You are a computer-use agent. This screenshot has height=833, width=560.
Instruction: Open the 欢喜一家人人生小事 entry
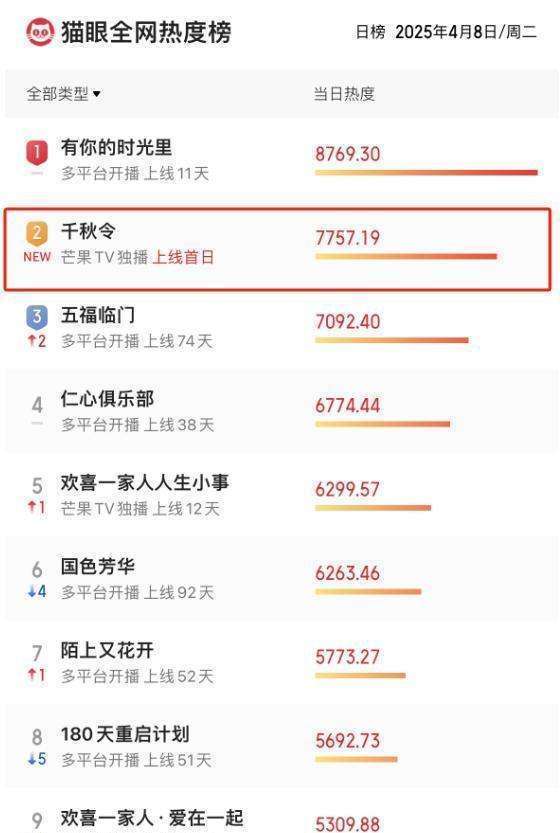coord(282,495)
